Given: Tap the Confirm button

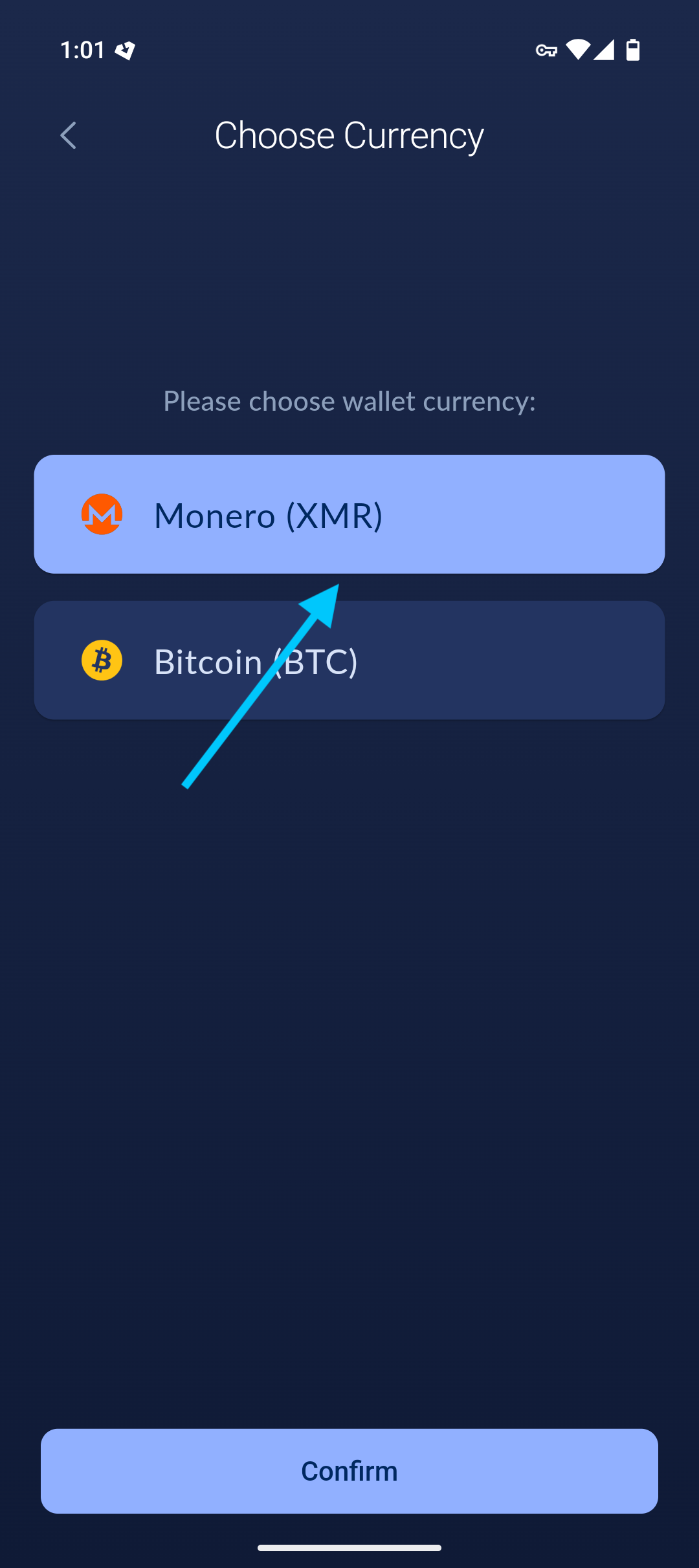Looking at the screenshot, I should [349, 1470].
